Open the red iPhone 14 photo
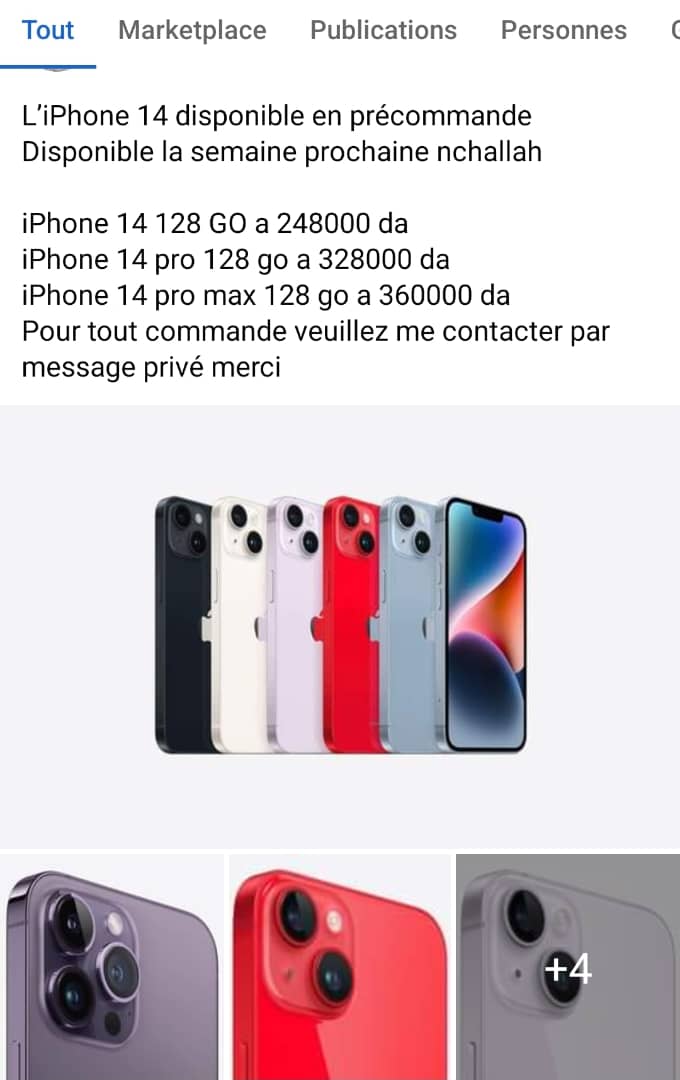The width and height of the screenshot is (680, 1080). point(340,967)
